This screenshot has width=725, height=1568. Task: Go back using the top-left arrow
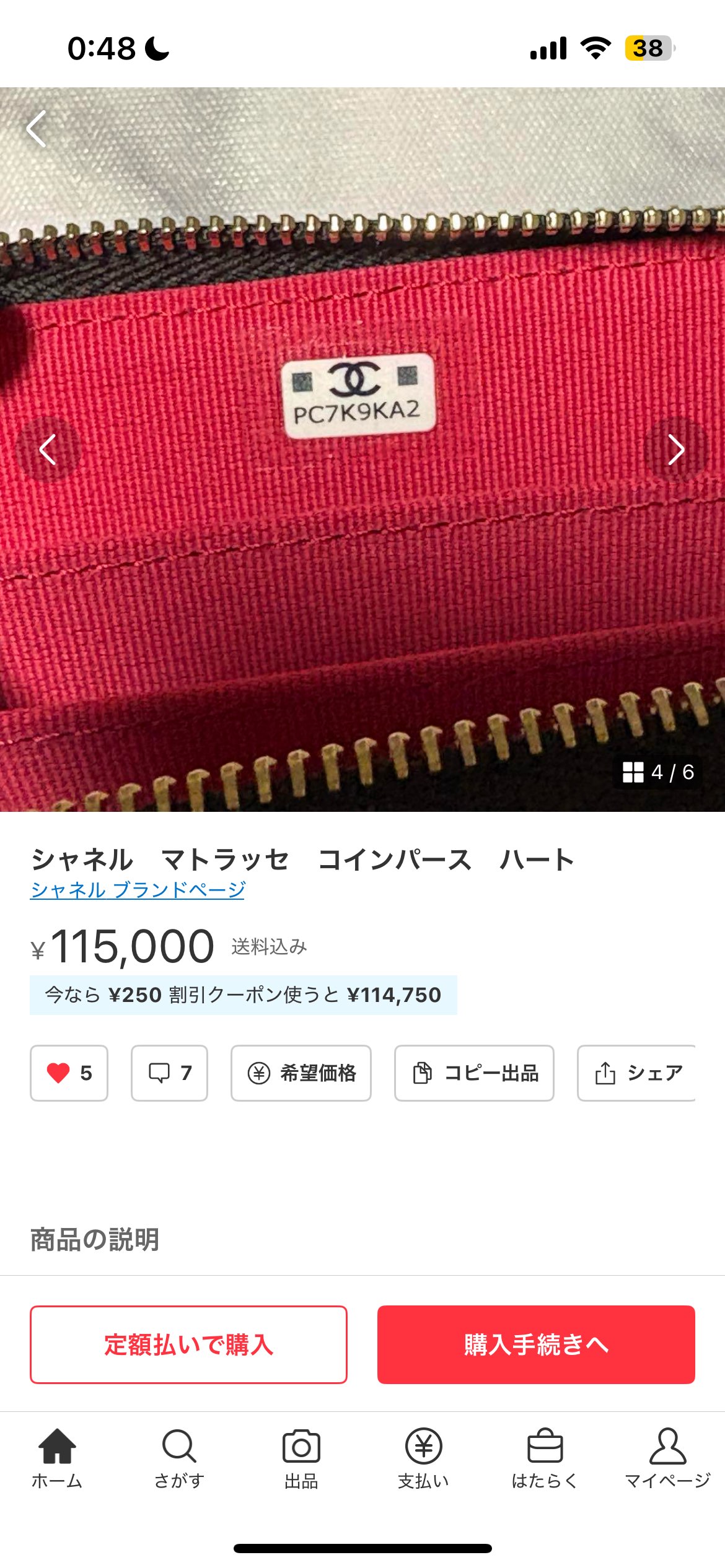[37, 129]
